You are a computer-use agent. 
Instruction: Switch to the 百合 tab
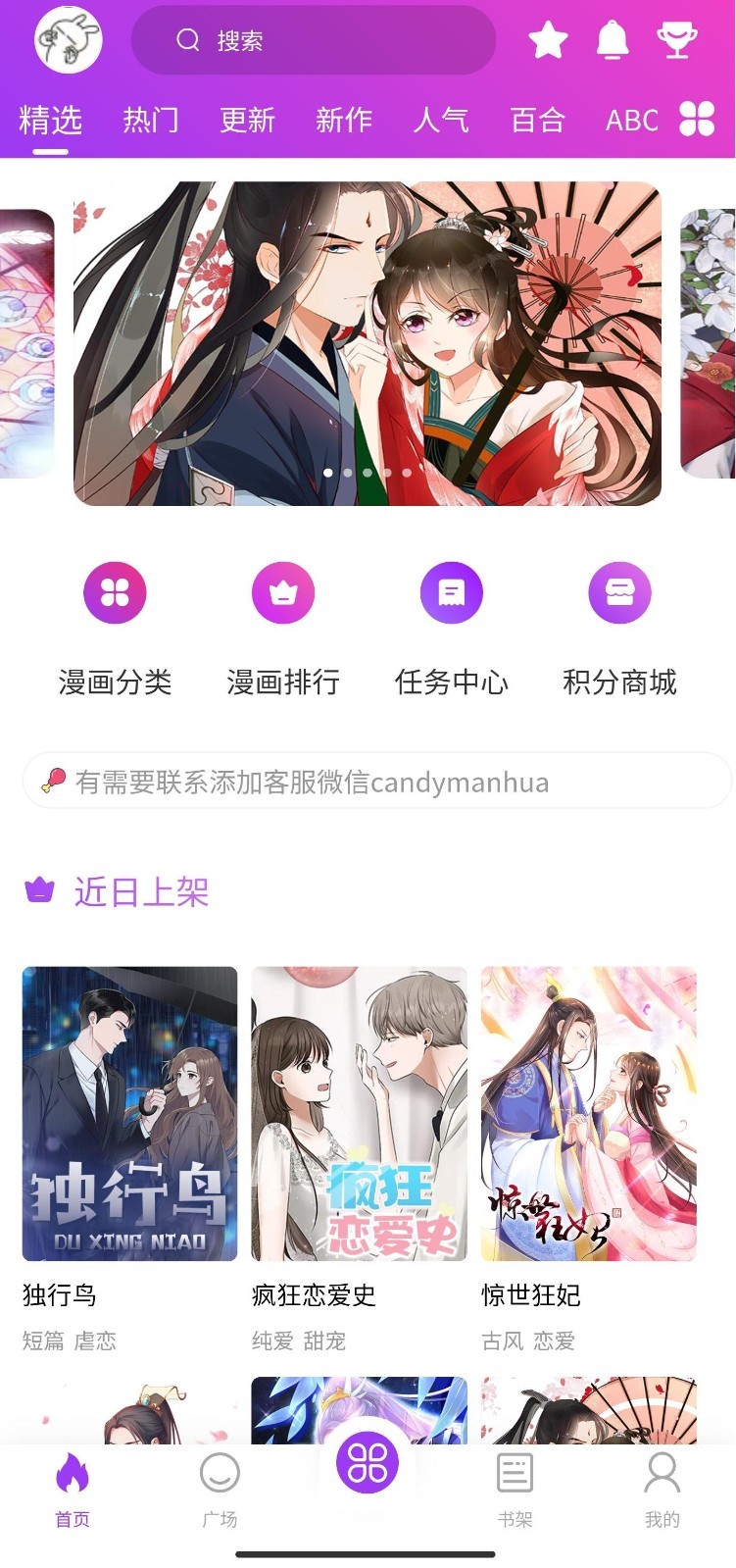[538, 120]
